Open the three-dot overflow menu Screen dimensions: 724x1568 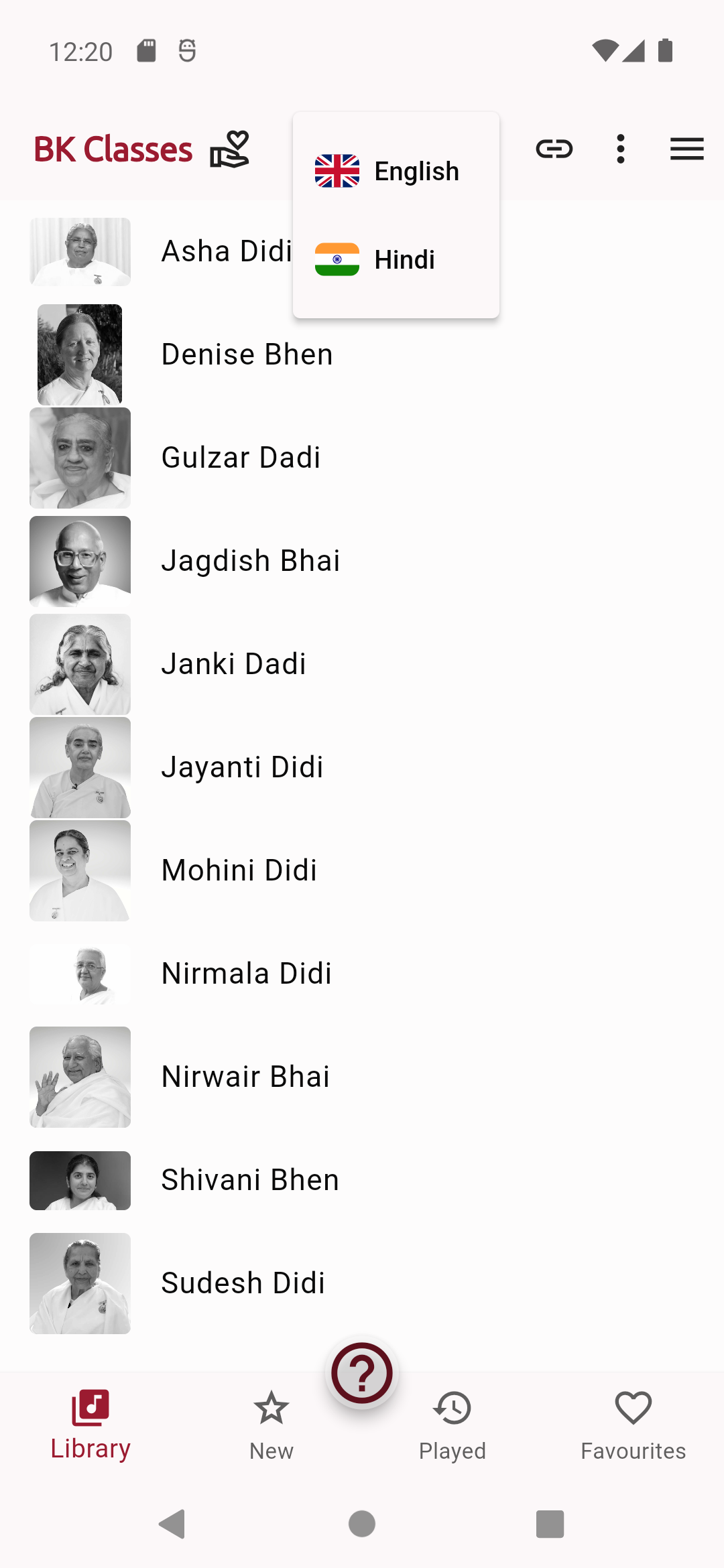click(621, 149)
